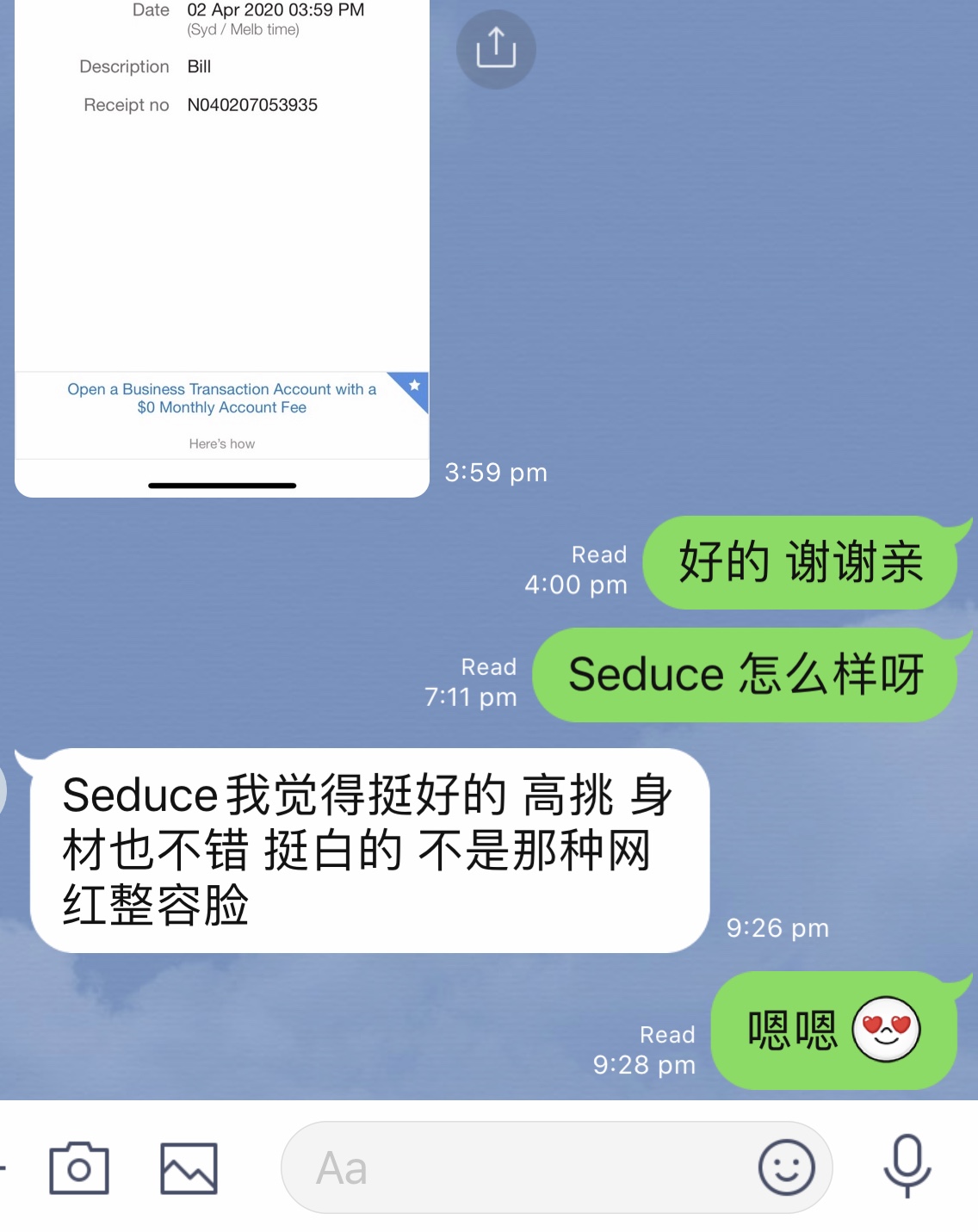Screen dimensions: 978x1232
Task: Open the photo gallery picker
Action: point(189,1167)
